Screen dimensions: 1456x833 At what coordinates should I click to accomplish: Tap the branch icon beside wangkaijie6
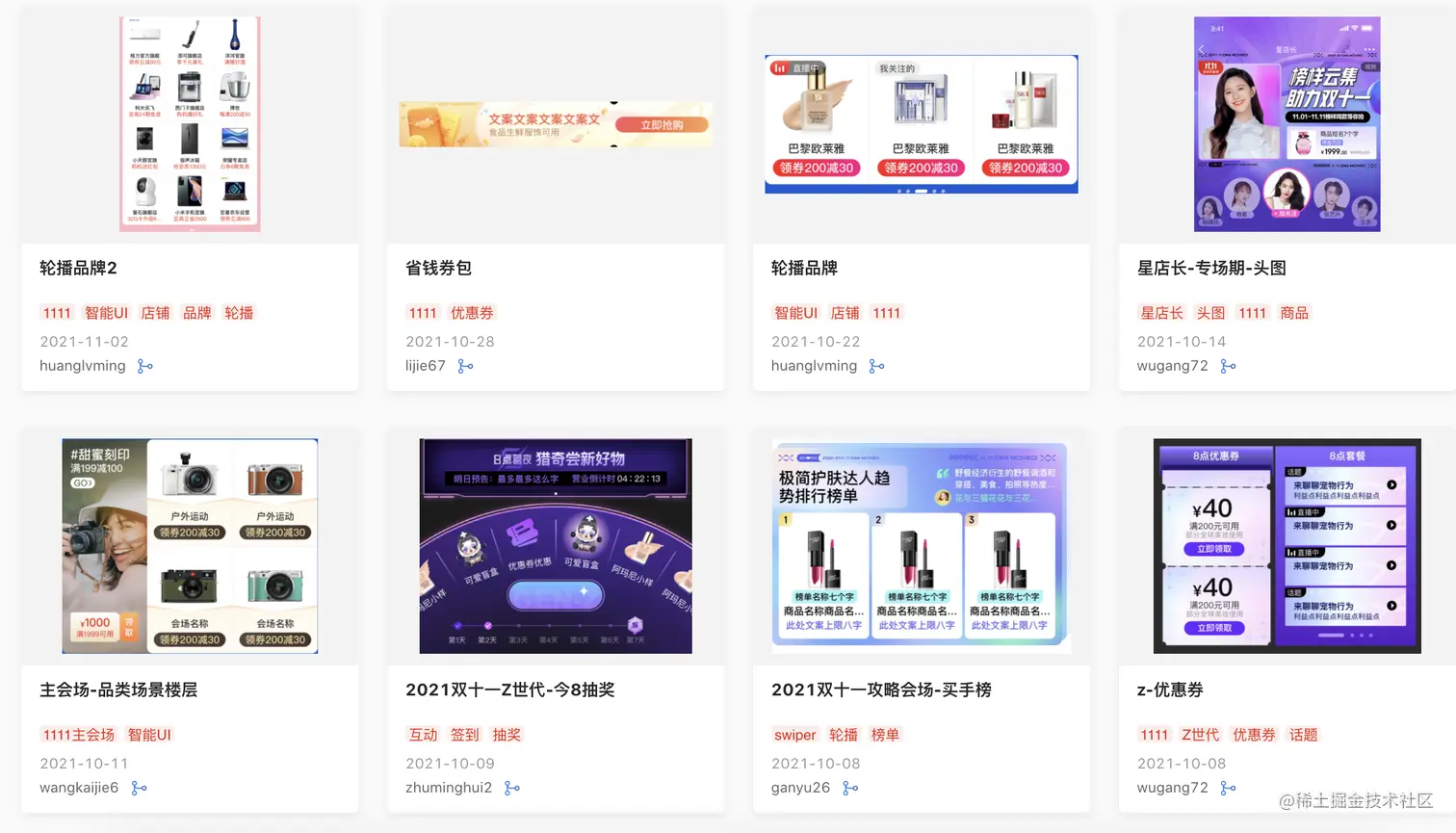click(139, 788)
